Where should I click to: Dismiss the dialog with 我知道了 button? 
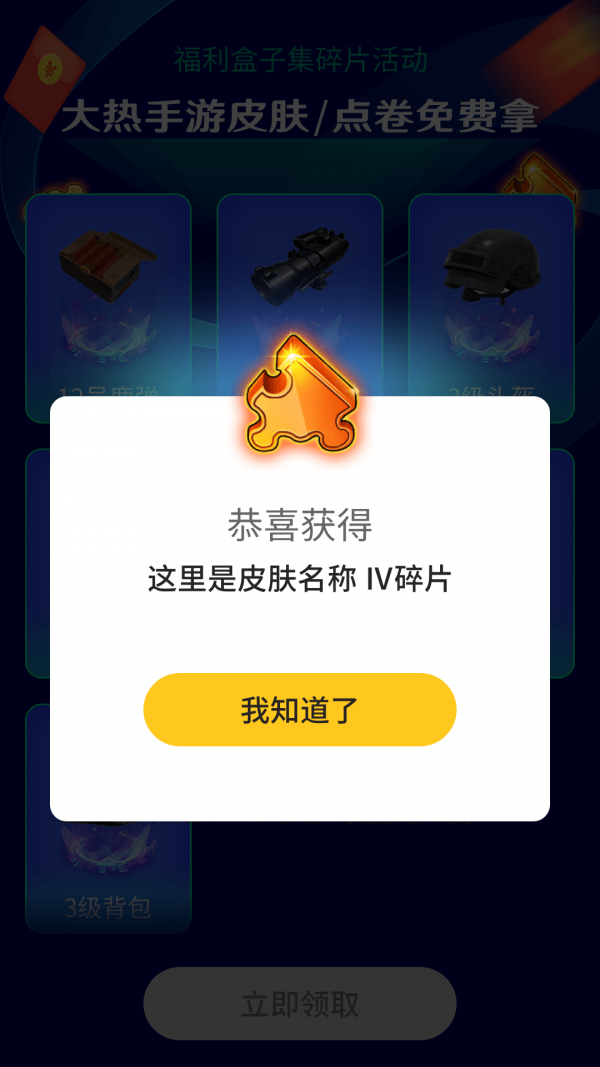(299, 710)
